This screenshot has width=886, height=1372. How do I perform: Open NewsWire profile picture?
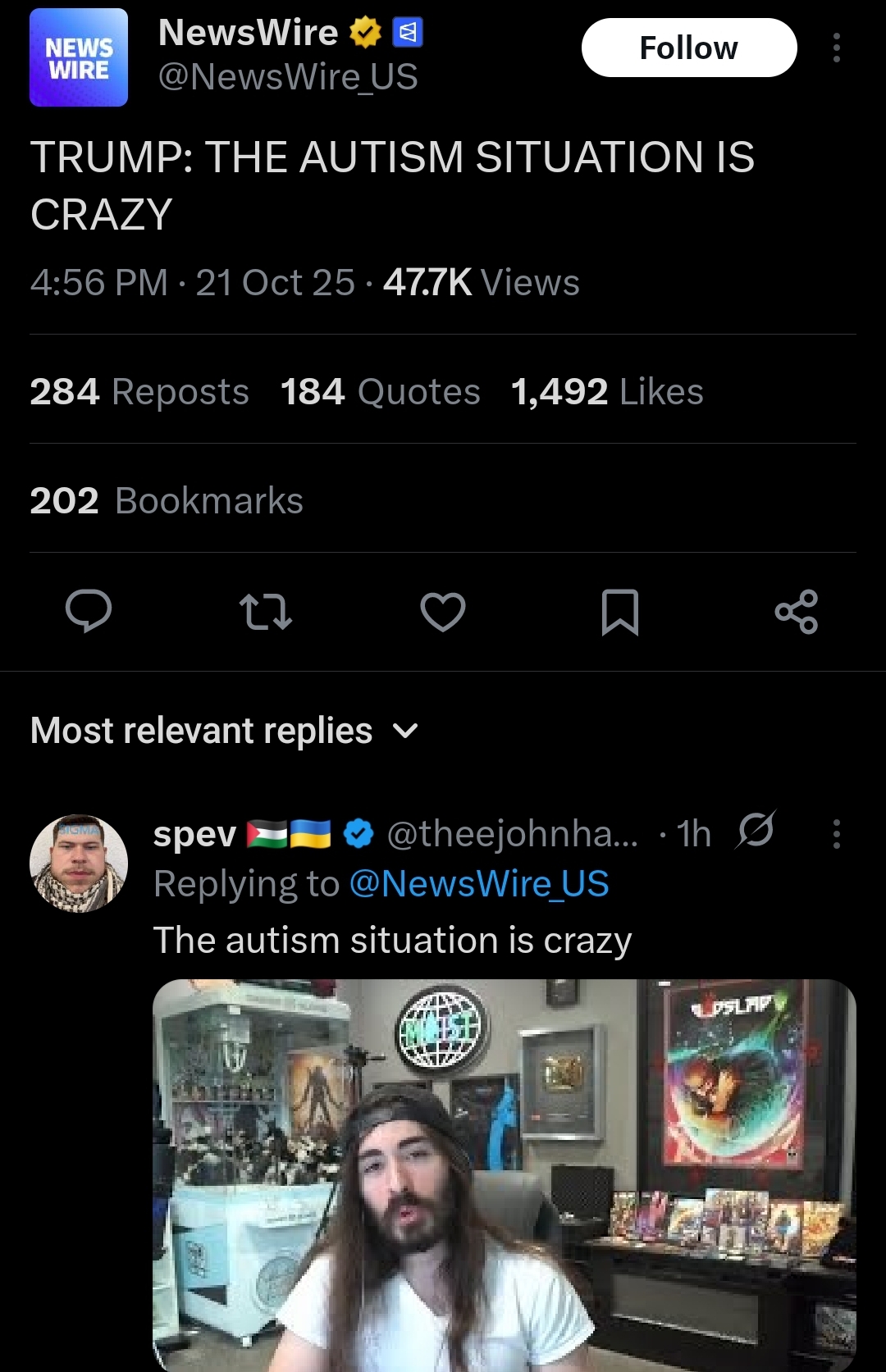[79, 57]
